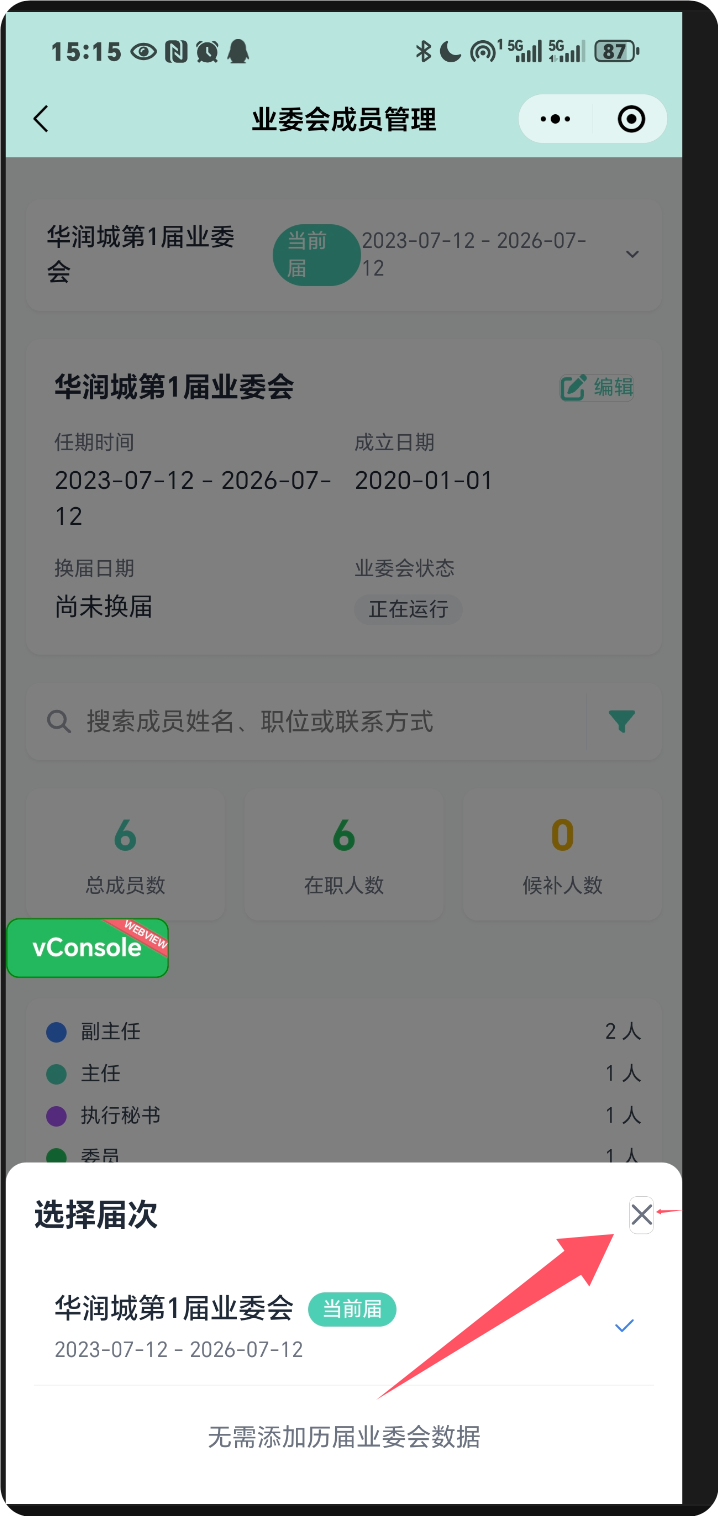Go back from 业委会成员管理
Screen dimensions: 718x1516
pos(41,120)
